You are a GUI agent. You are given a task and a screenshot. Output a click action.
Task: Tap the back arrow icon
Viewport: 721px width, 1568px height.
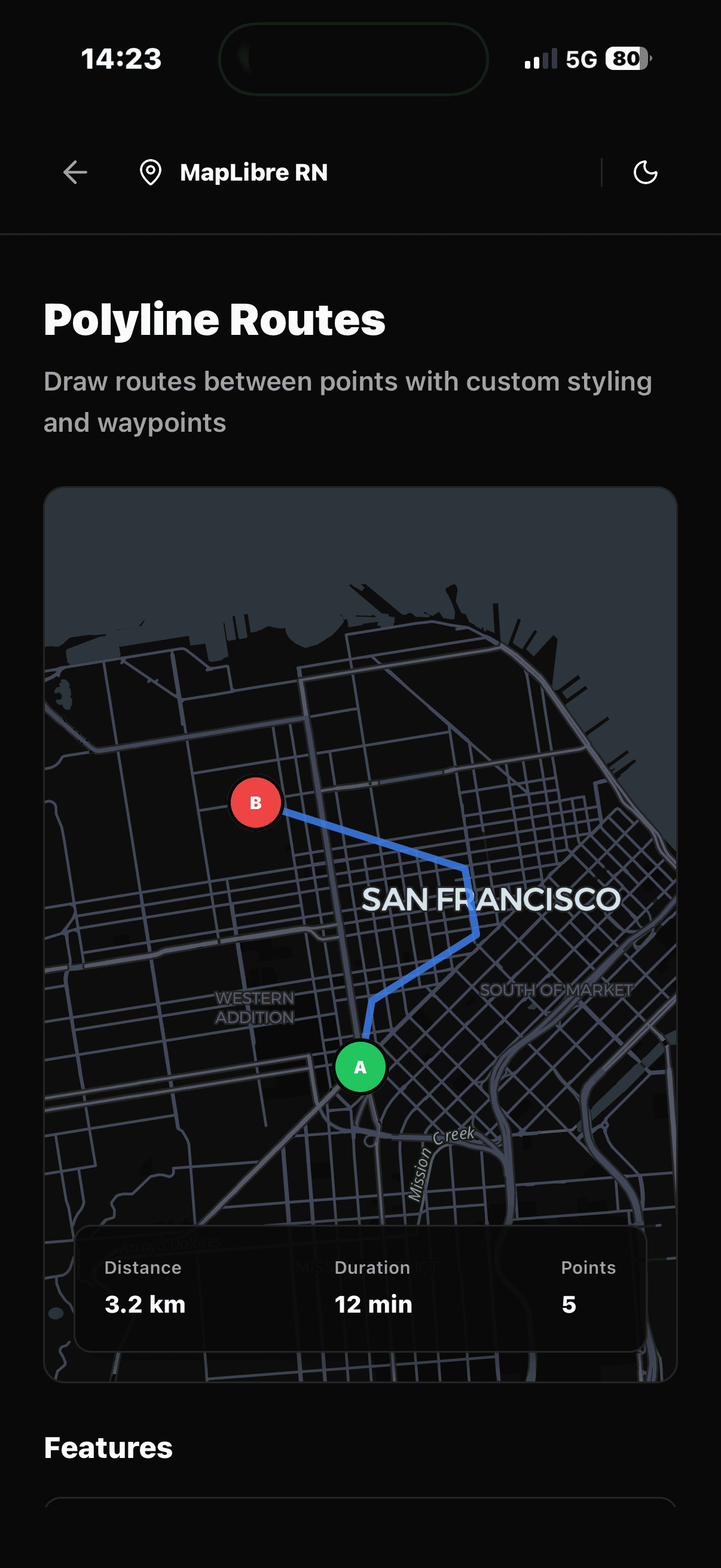[x=75, y=172]
